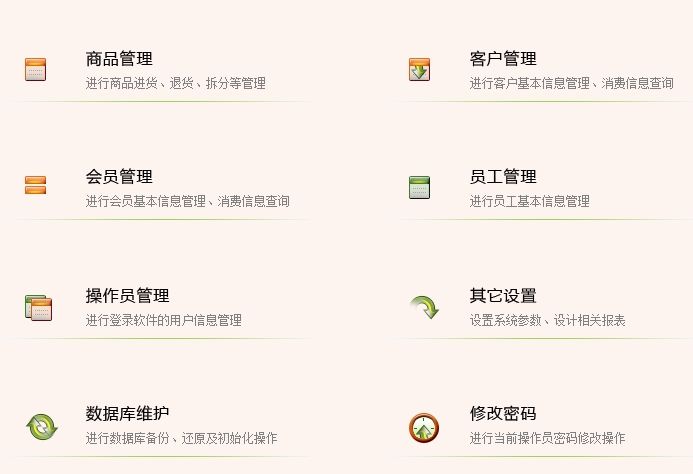Select 会员管理 (member management)
The height and width of the screenshot is (474, 693).
(x=119, y=177)
